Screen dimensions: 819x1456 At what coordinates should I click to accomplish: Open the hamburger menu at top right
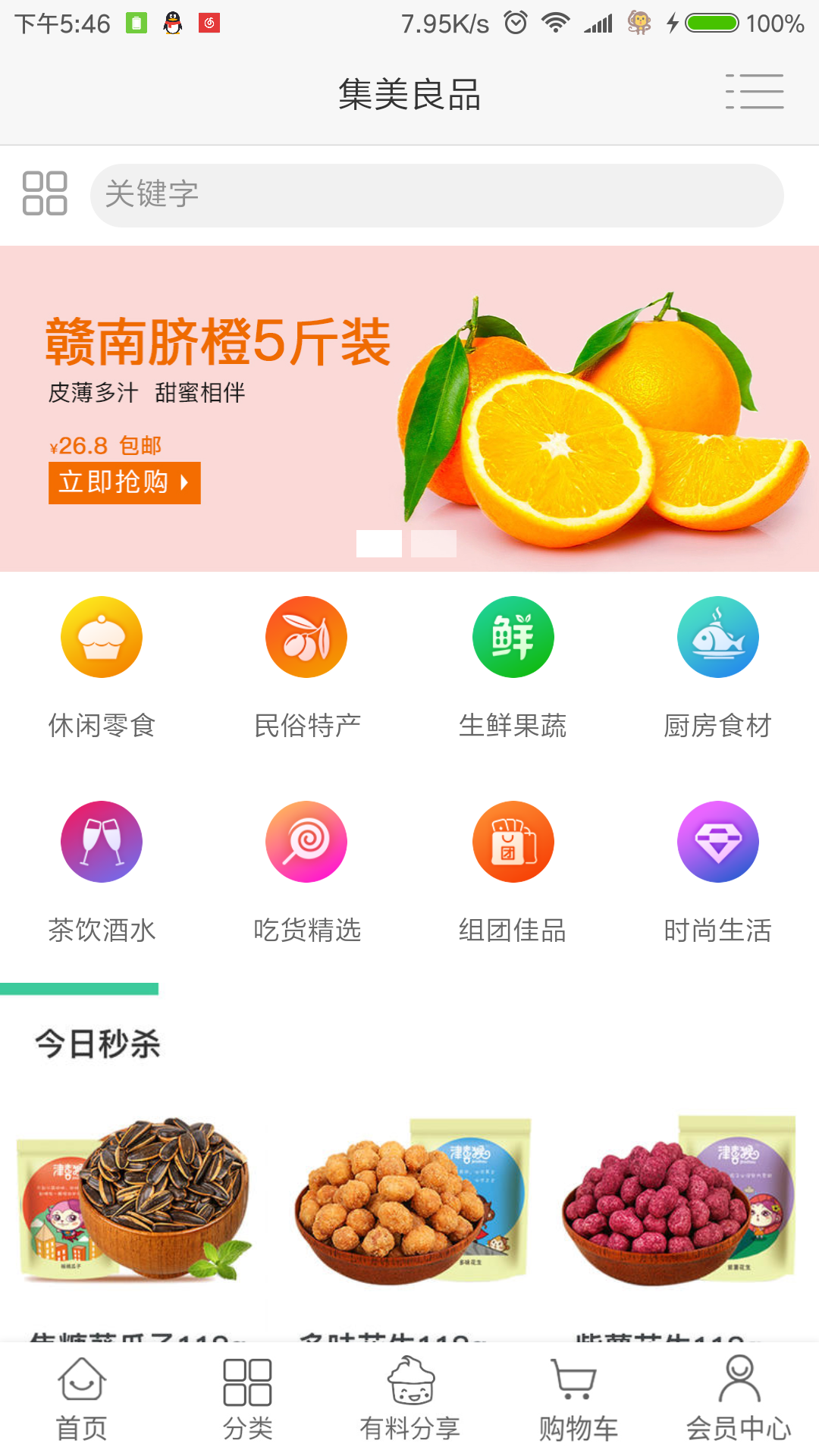point(755,91)
